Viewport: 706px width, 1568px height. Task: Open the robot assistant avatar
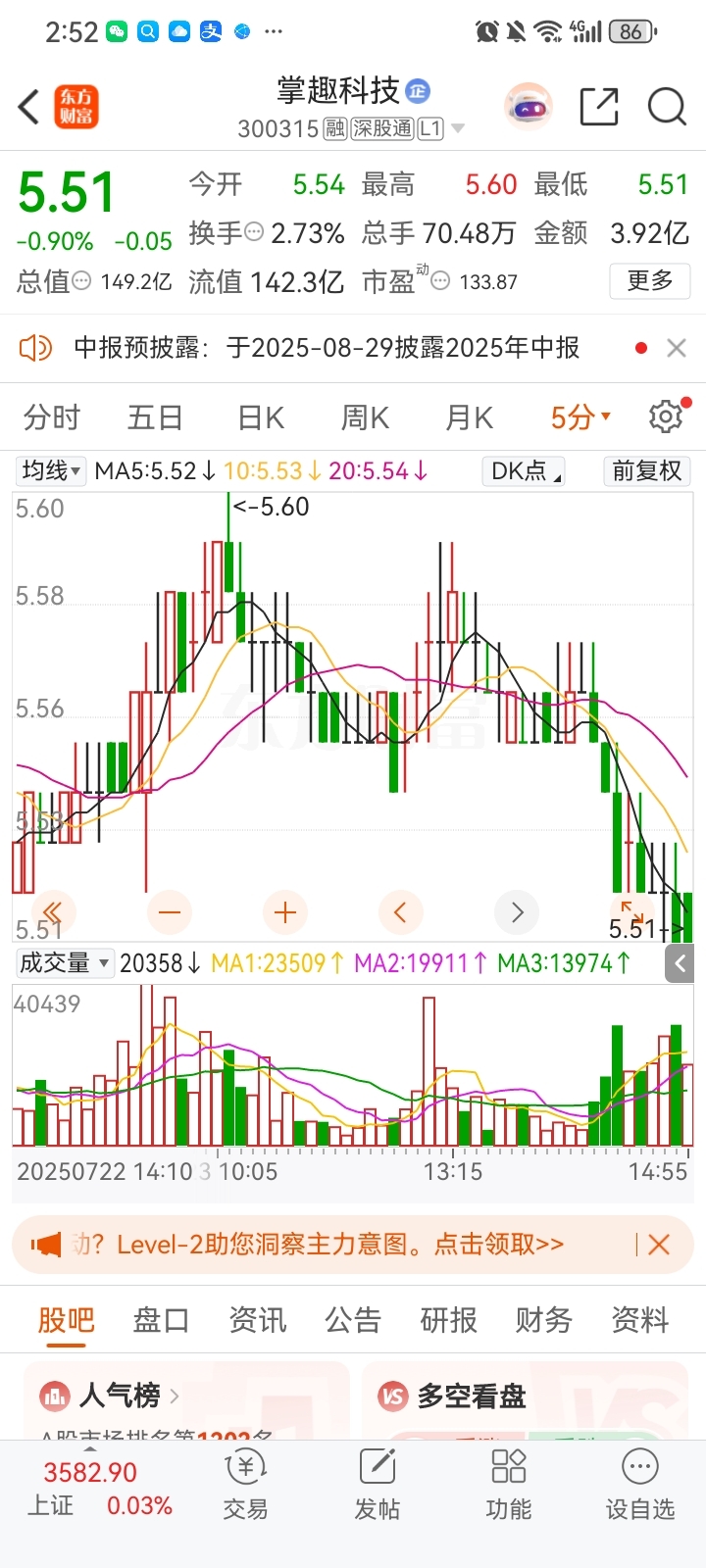click(529, 106)
